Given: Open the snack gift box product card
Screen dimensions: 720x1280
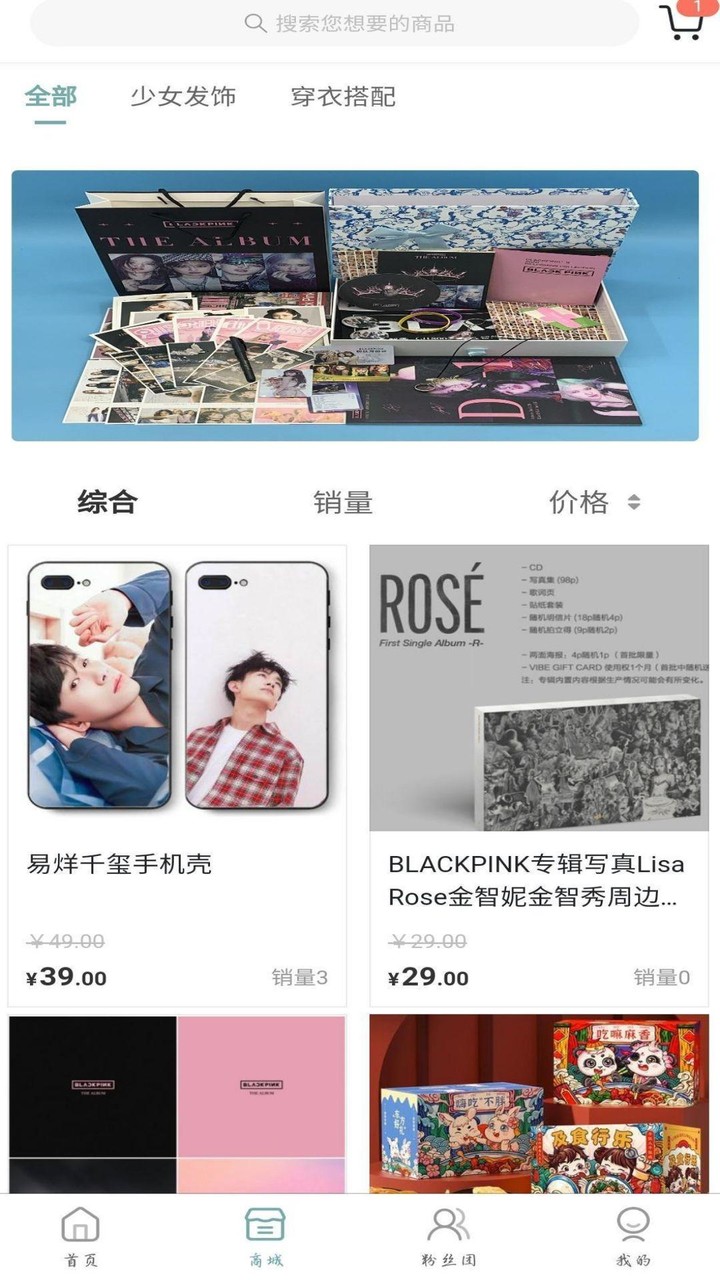Looking at the screenshot, I should [x=539, y=1105].
